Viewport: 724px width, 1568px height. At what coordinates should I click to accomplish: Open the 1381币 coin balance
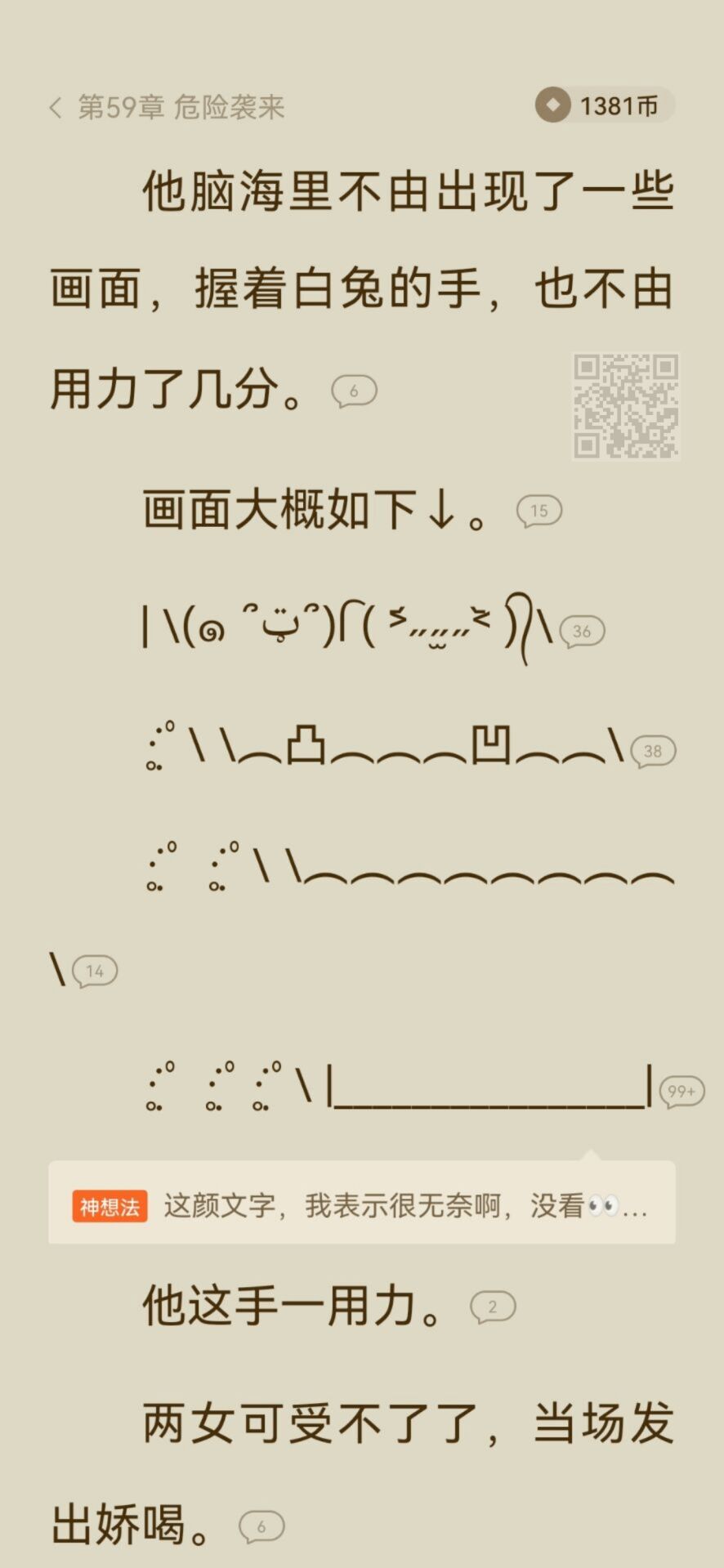pos(605,105)
